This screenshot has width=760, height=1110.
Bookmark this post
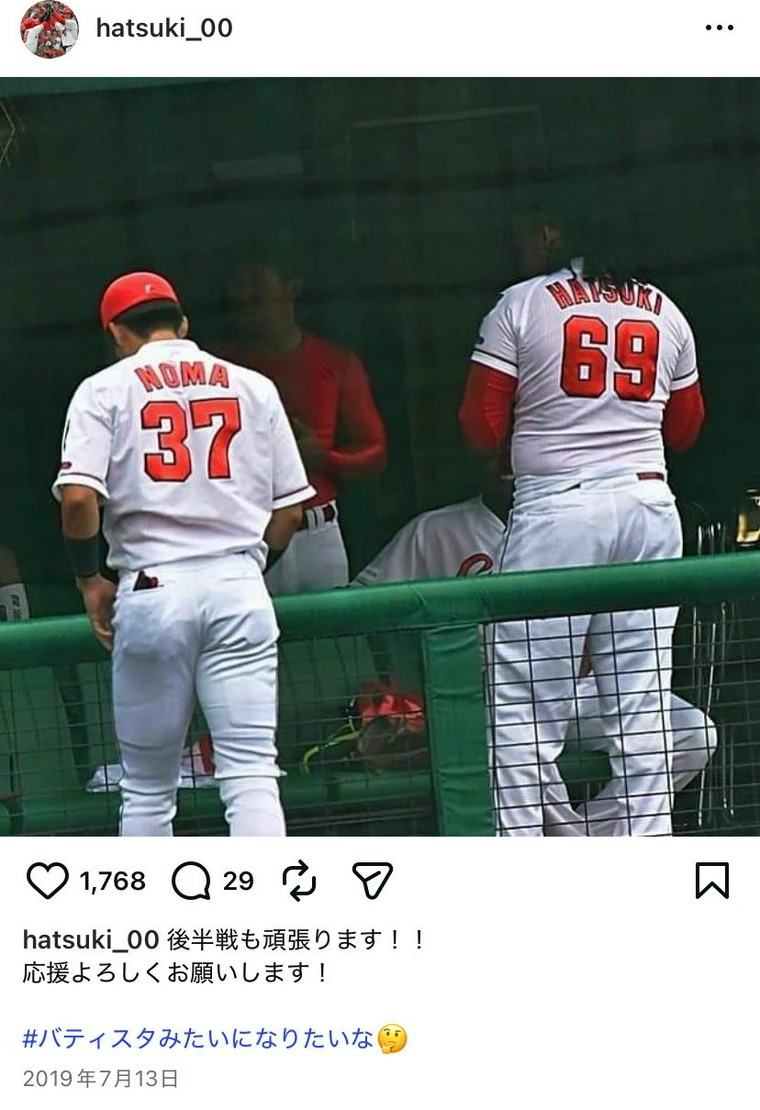tap(712, 881)
